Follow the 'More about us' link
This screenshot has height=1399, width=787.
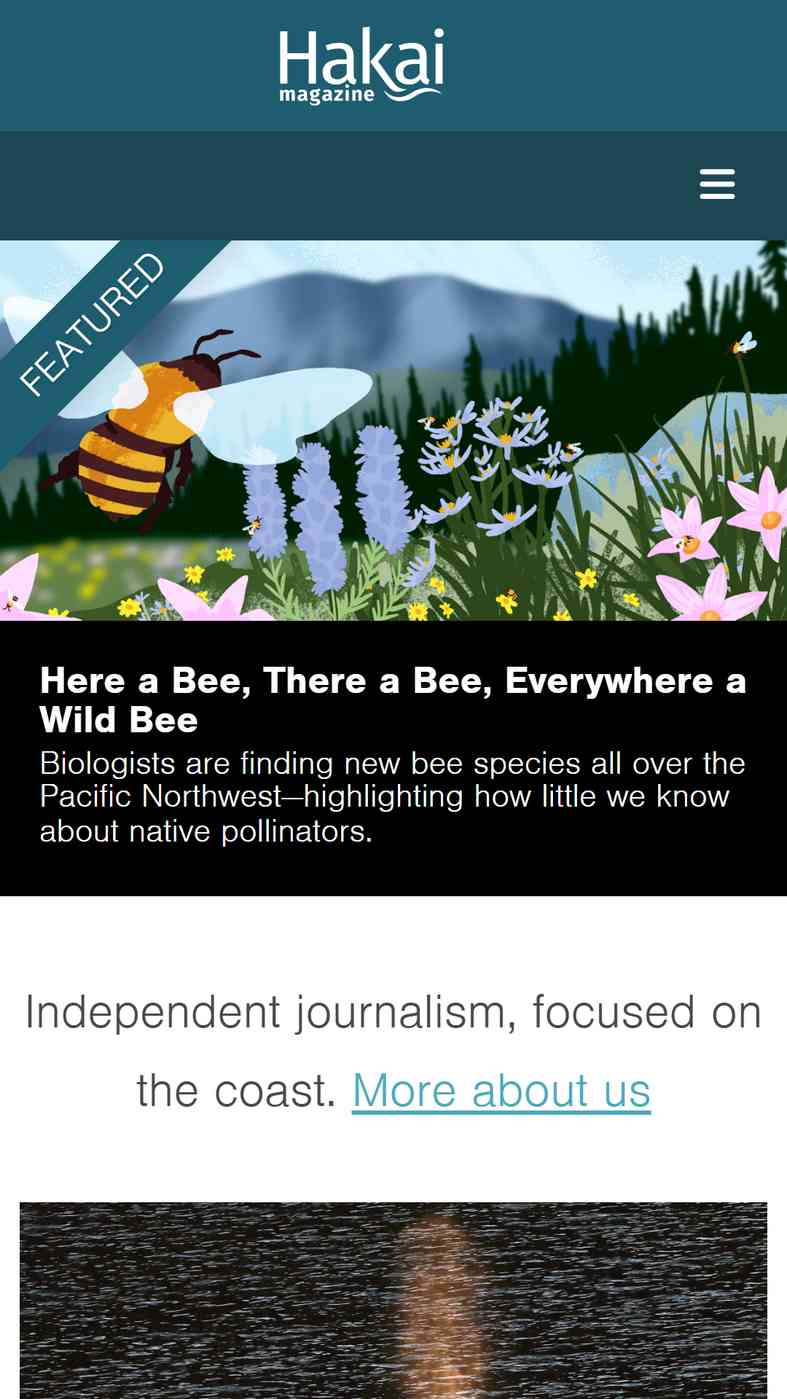tap(501, 1090)
